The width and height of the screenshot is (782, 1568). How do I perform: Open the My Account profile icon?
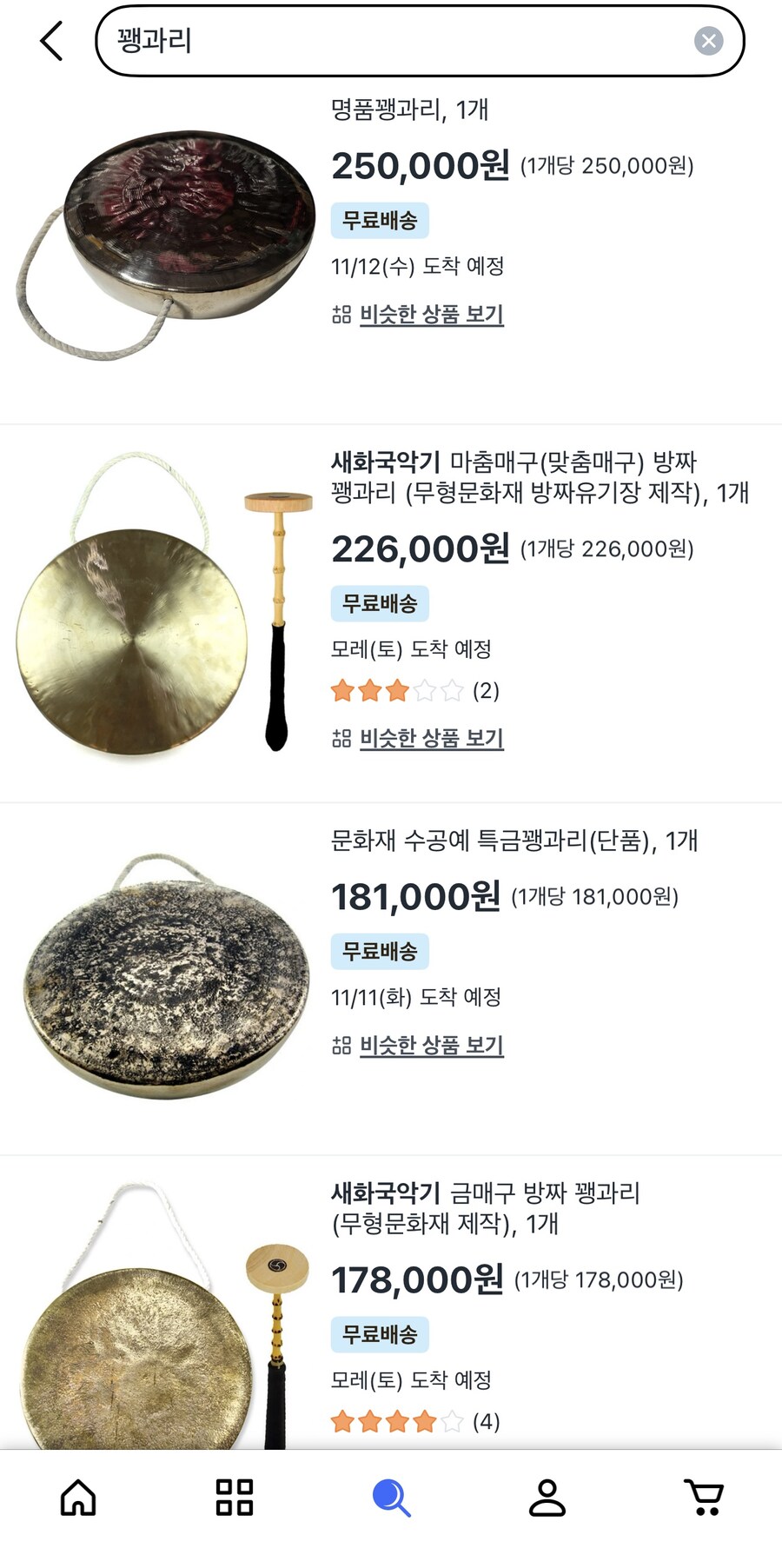(x=547, y=1498)
